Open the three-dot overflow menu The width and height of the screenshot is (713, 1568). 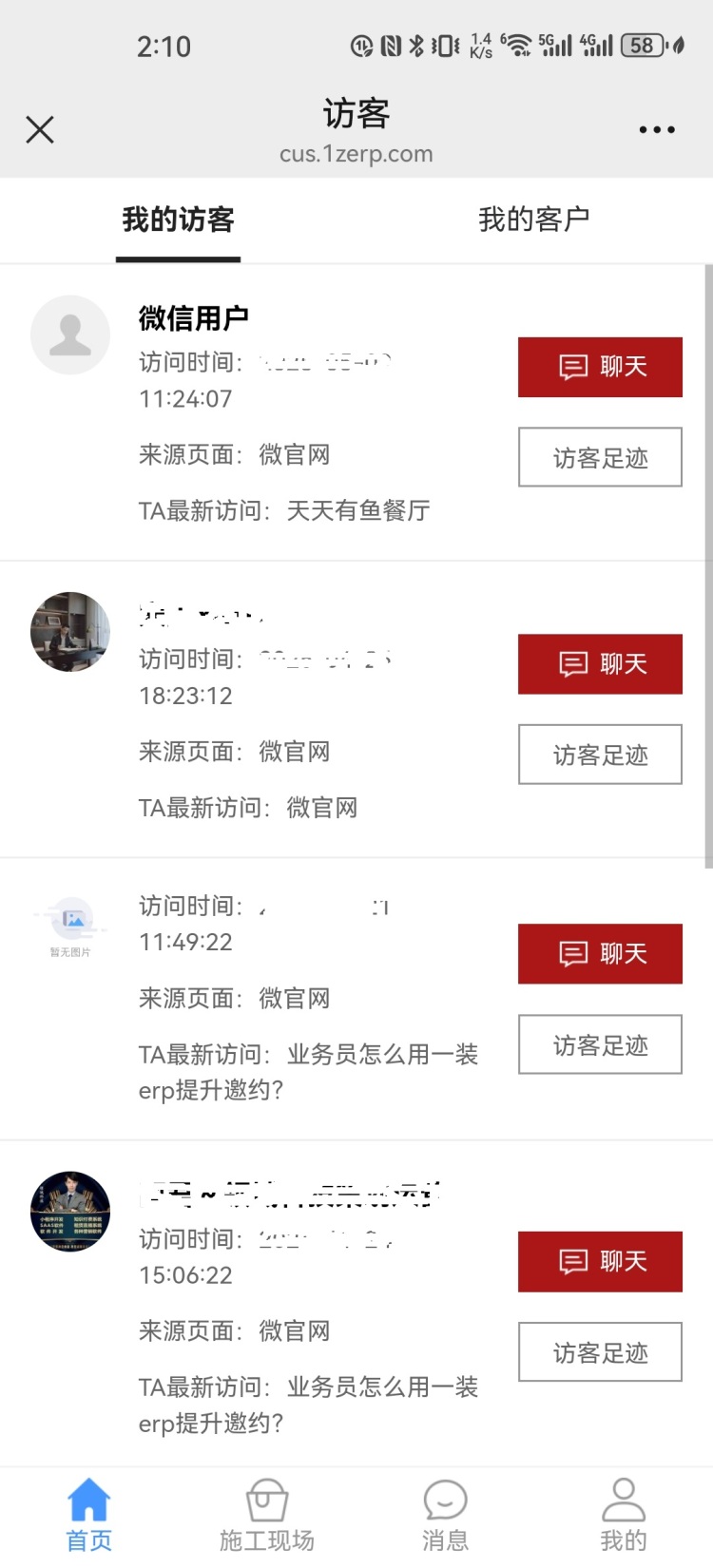657,129
